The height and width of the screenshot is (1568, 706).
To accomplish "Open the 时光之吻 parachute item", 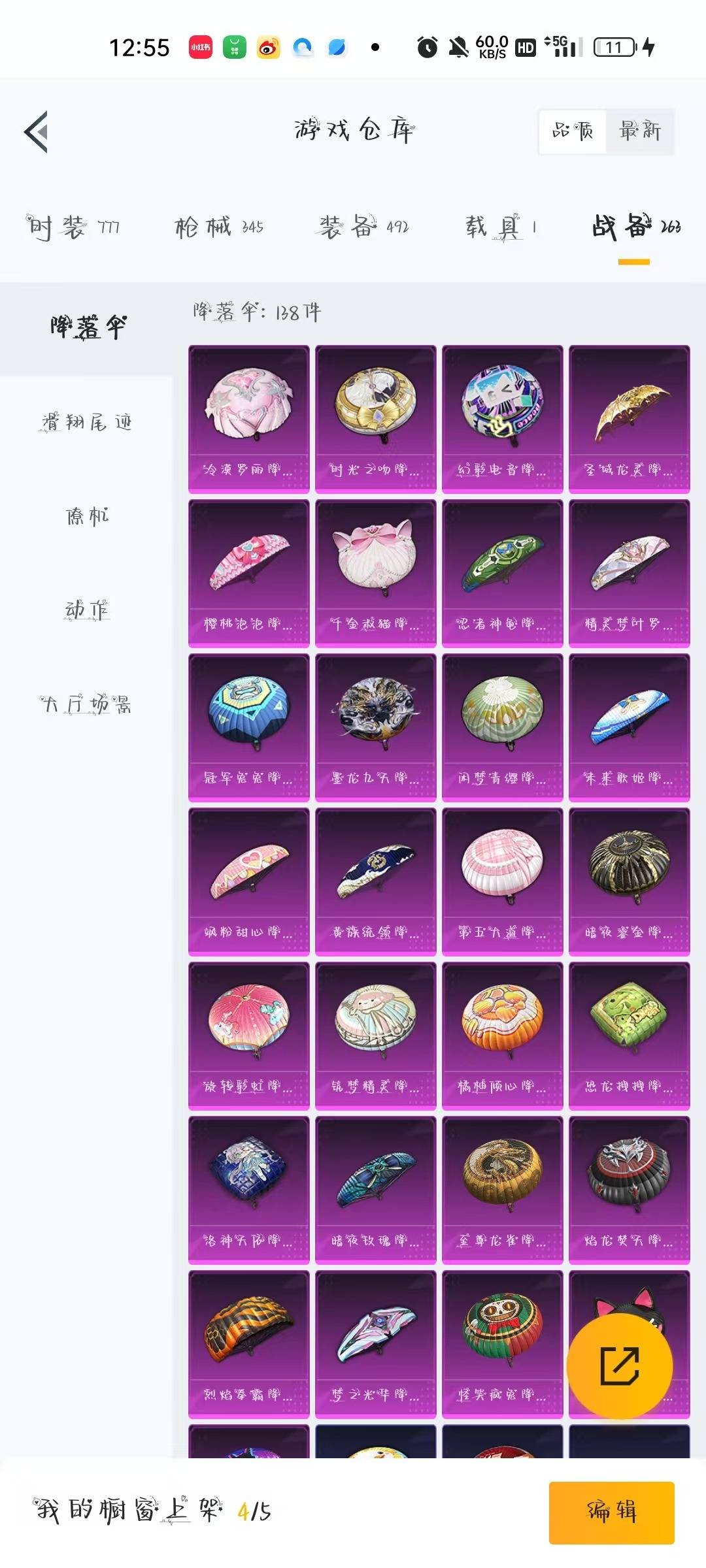I will point(375,419).
